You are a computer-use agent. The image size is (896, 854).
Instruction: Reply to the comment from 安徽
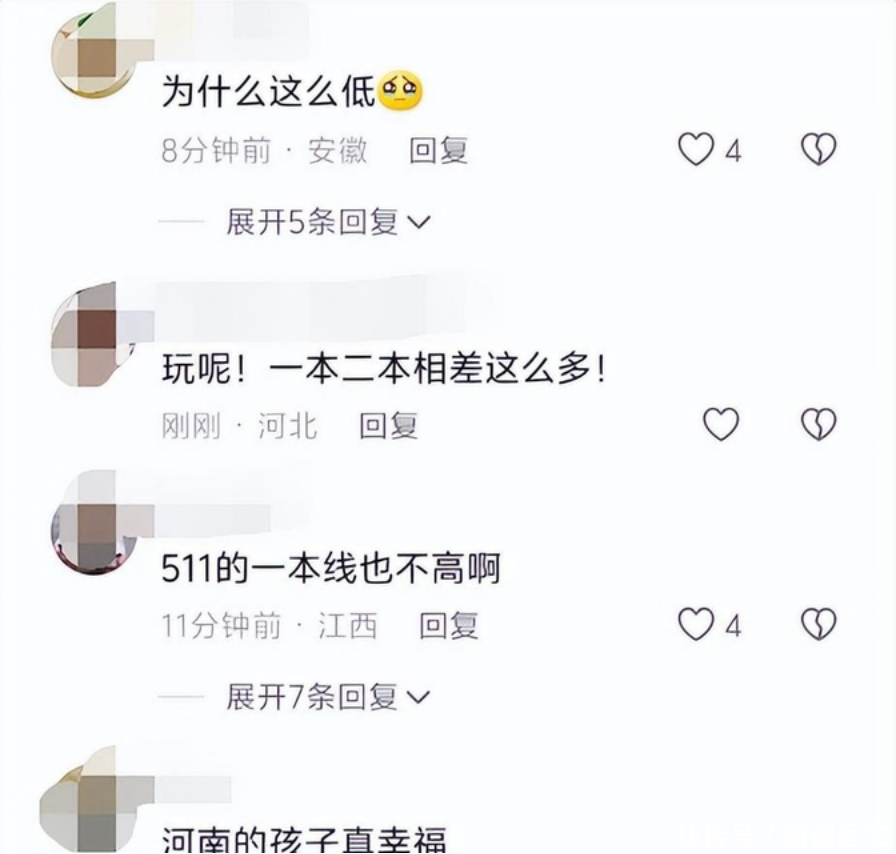click(x=438, y=151)
